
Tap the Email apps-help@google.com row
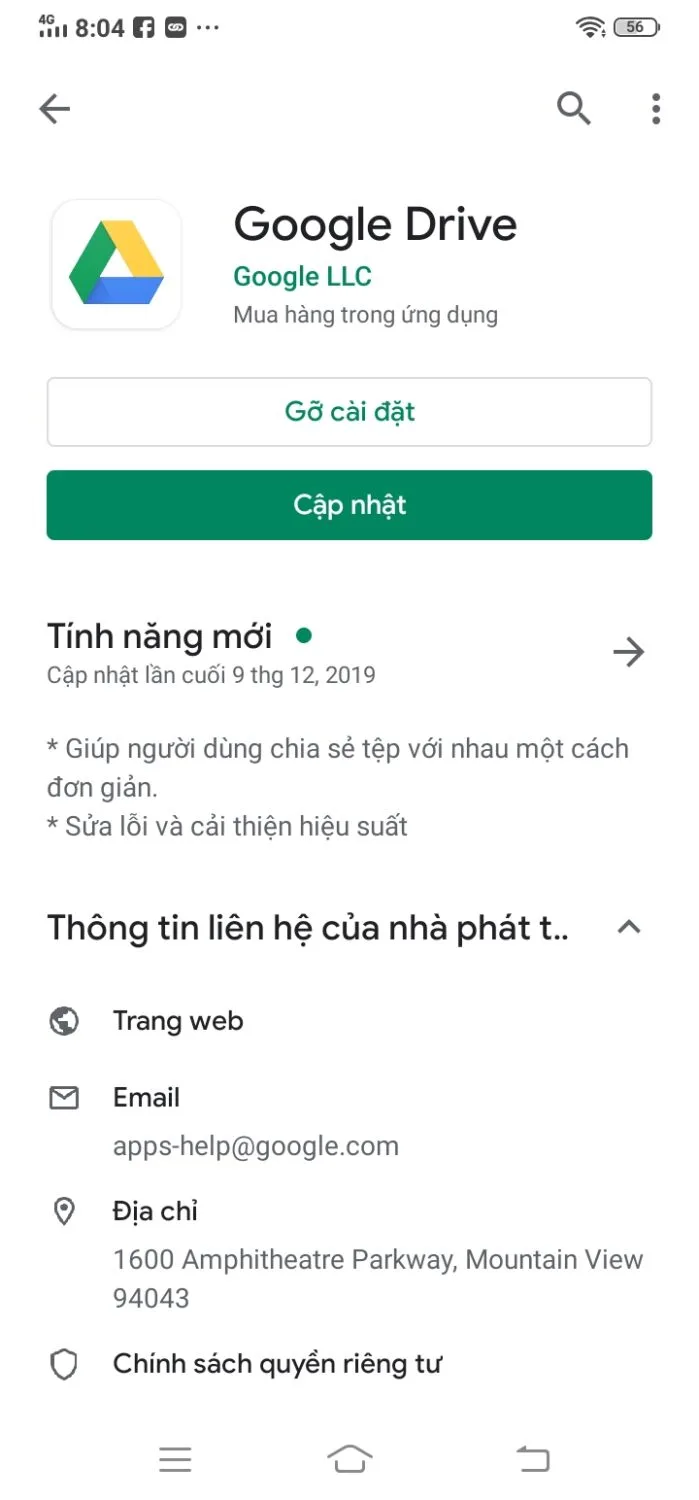(255, 1122)
